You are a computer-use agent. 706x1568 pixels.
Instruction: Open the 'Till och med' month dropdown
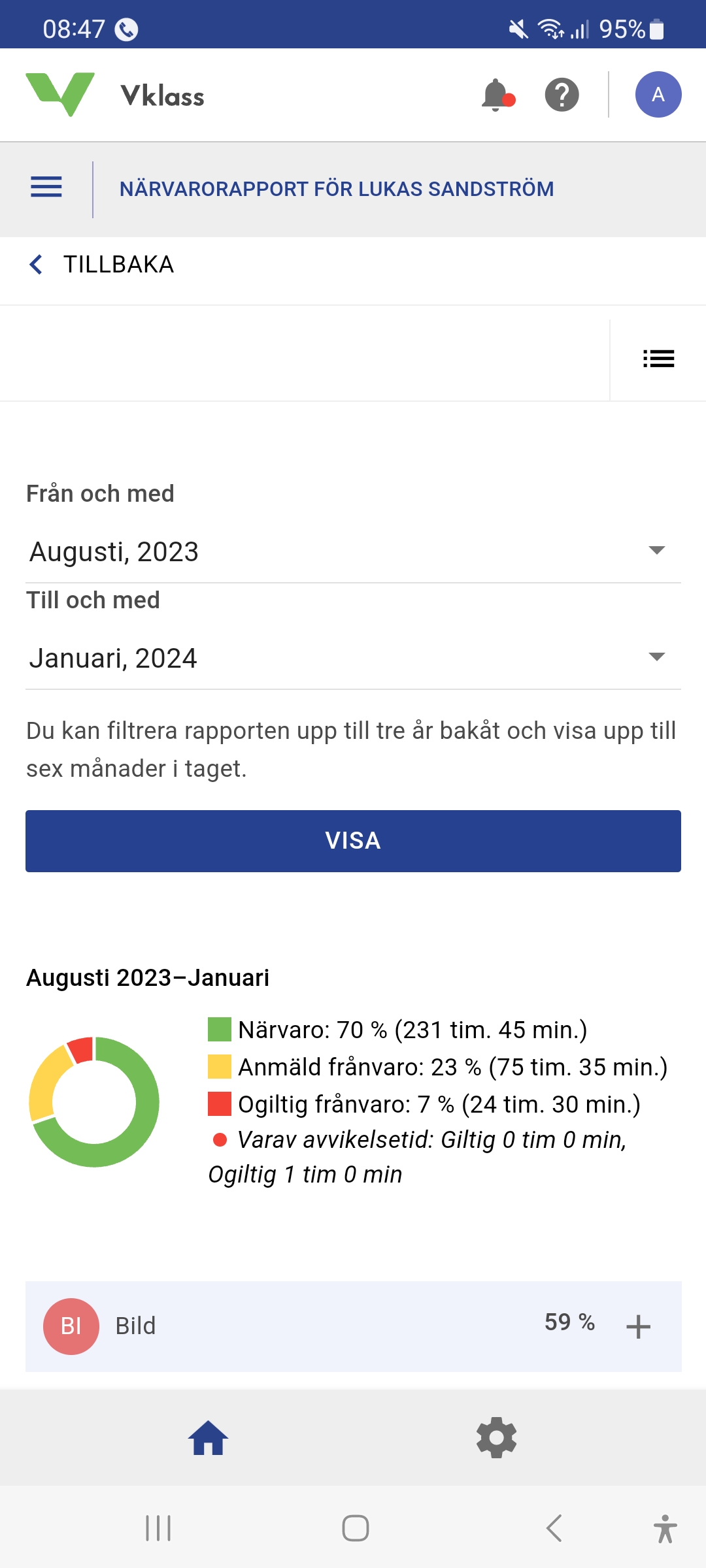click(353, 658)
